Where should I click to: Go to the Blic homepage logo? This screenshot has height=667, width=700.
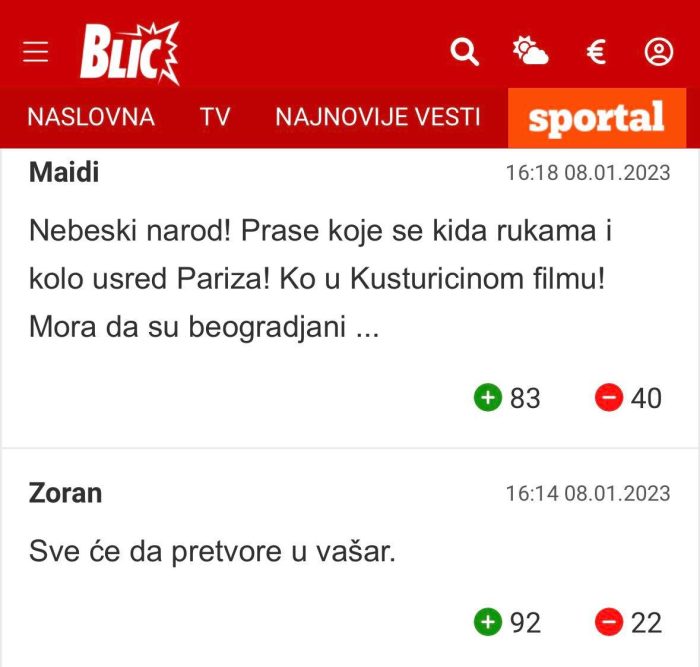click(x=129, y=51)
